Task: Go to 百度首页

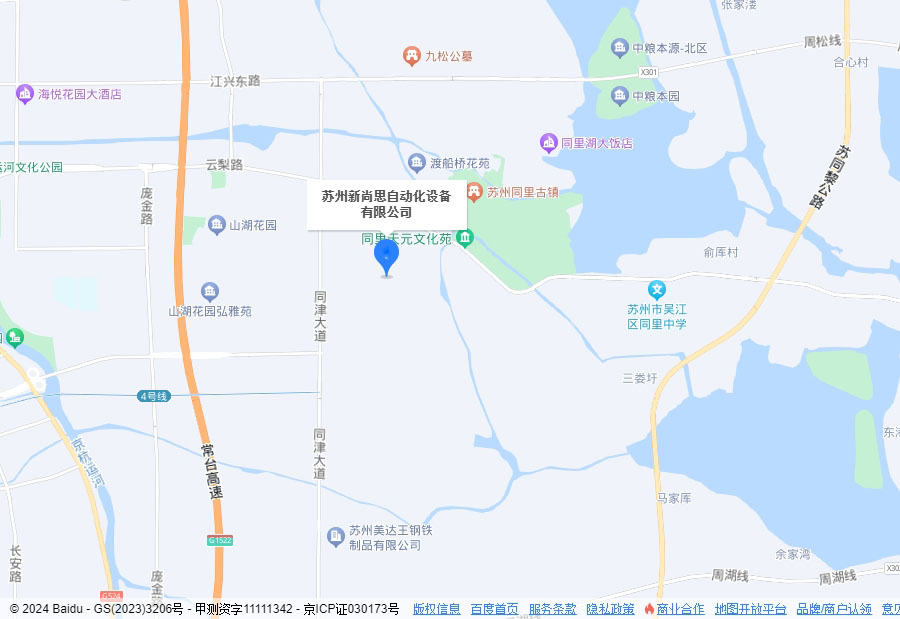Action: pos(494,609)
